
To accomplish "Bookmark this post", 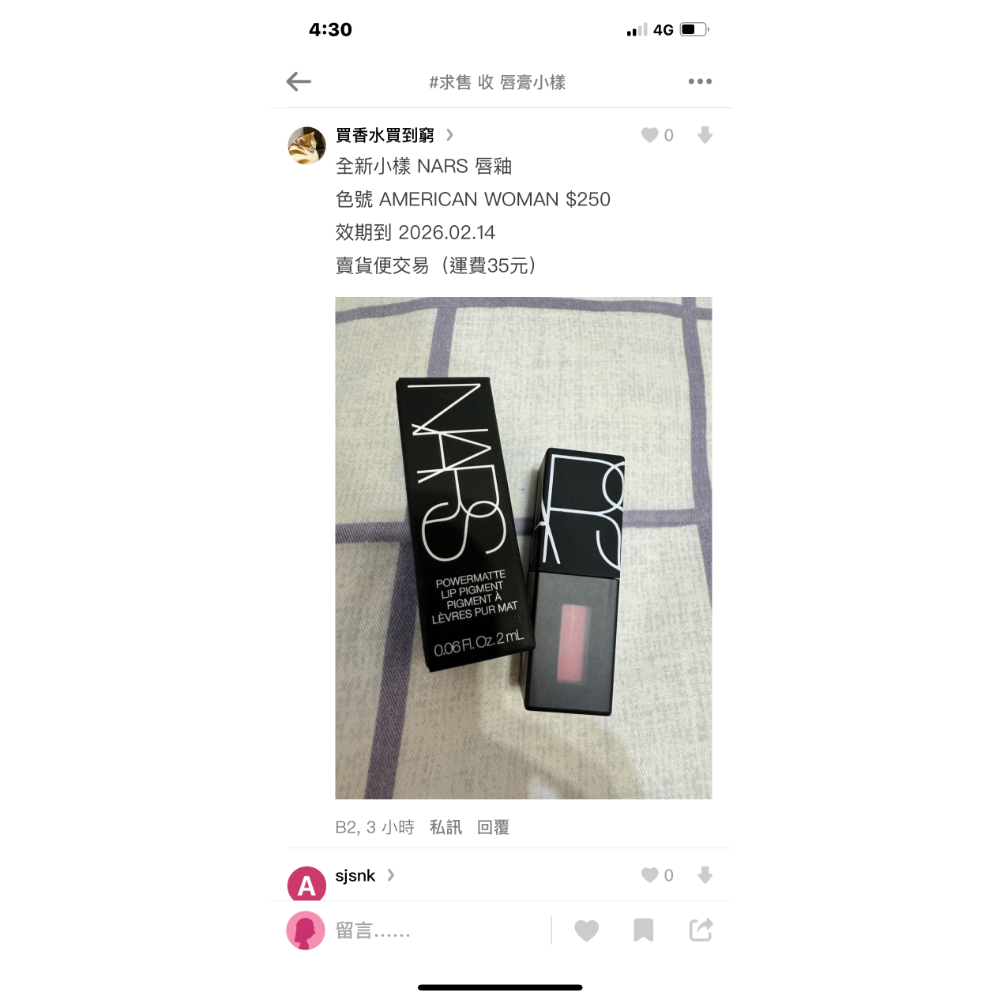I will [643, 931].
